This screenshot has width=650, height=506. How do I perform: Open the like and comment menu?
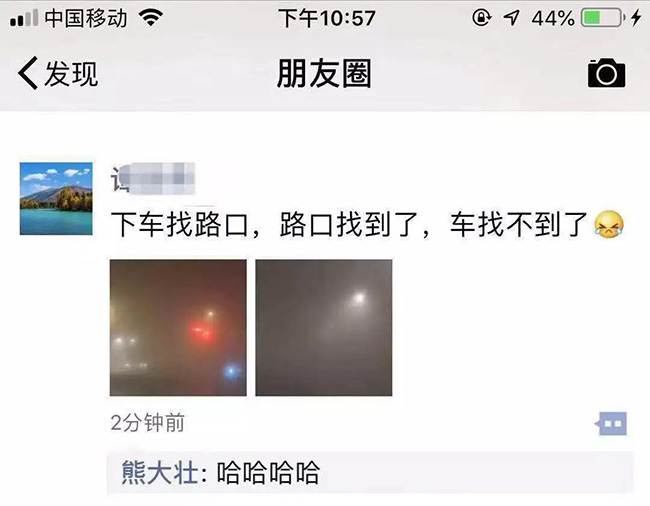coord(611,424)
